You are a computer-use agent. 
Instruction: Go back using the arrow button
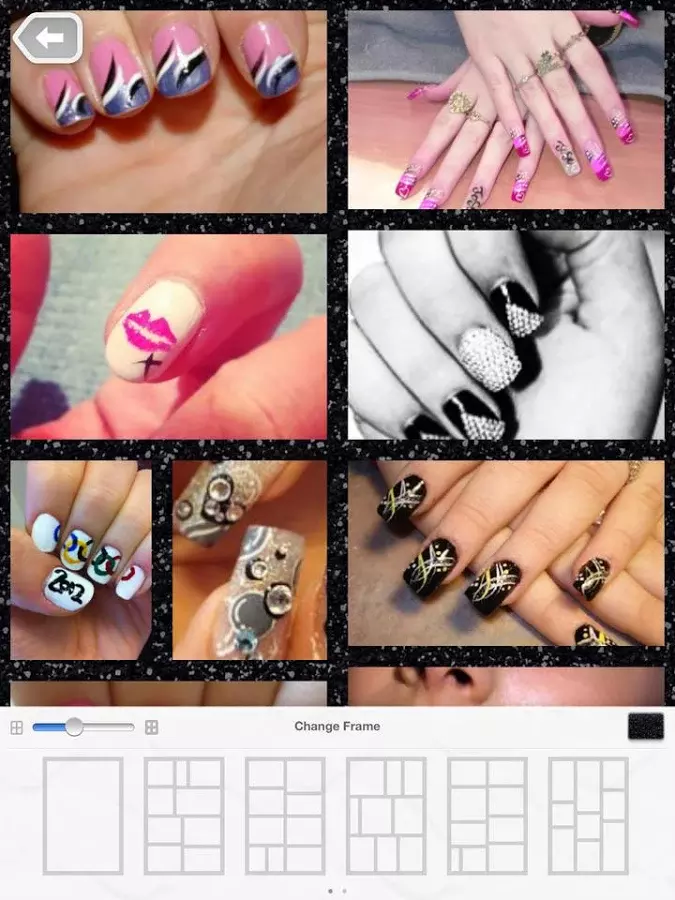coord(47,39)
